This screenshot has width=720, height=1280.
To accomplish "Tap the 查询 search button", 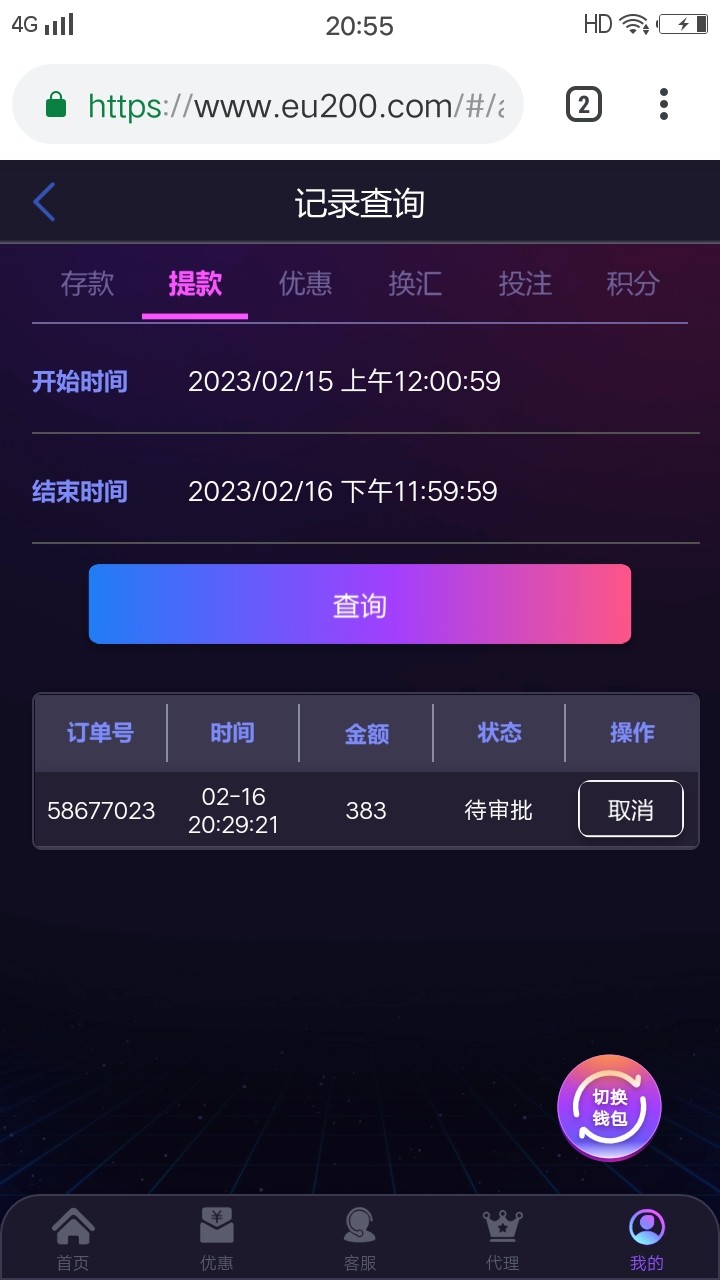I will (360, 604).
